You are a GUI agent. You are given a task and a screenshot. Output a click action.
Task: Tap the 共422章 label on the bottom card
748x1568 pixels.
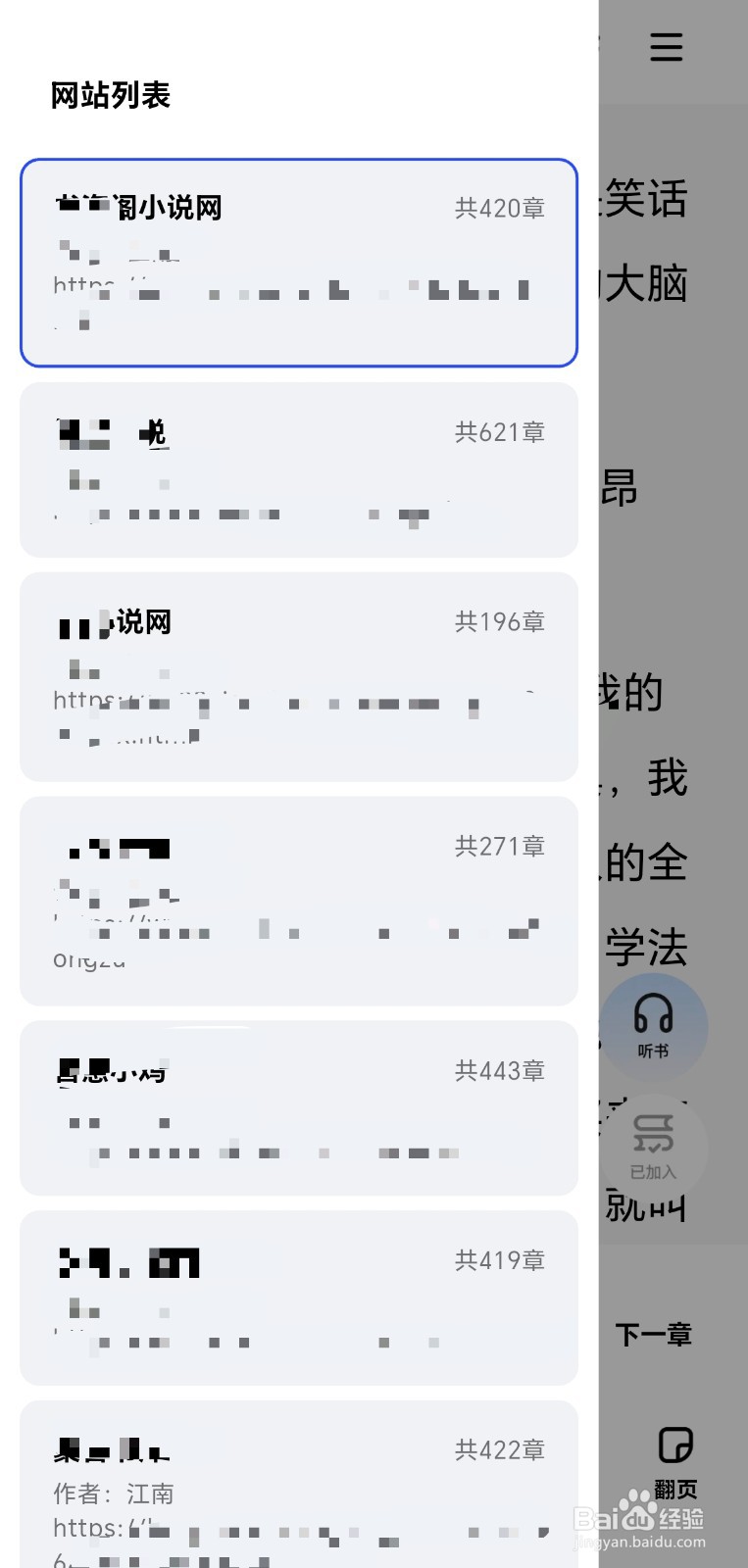pyautogui.click(x=501, y=1449)
